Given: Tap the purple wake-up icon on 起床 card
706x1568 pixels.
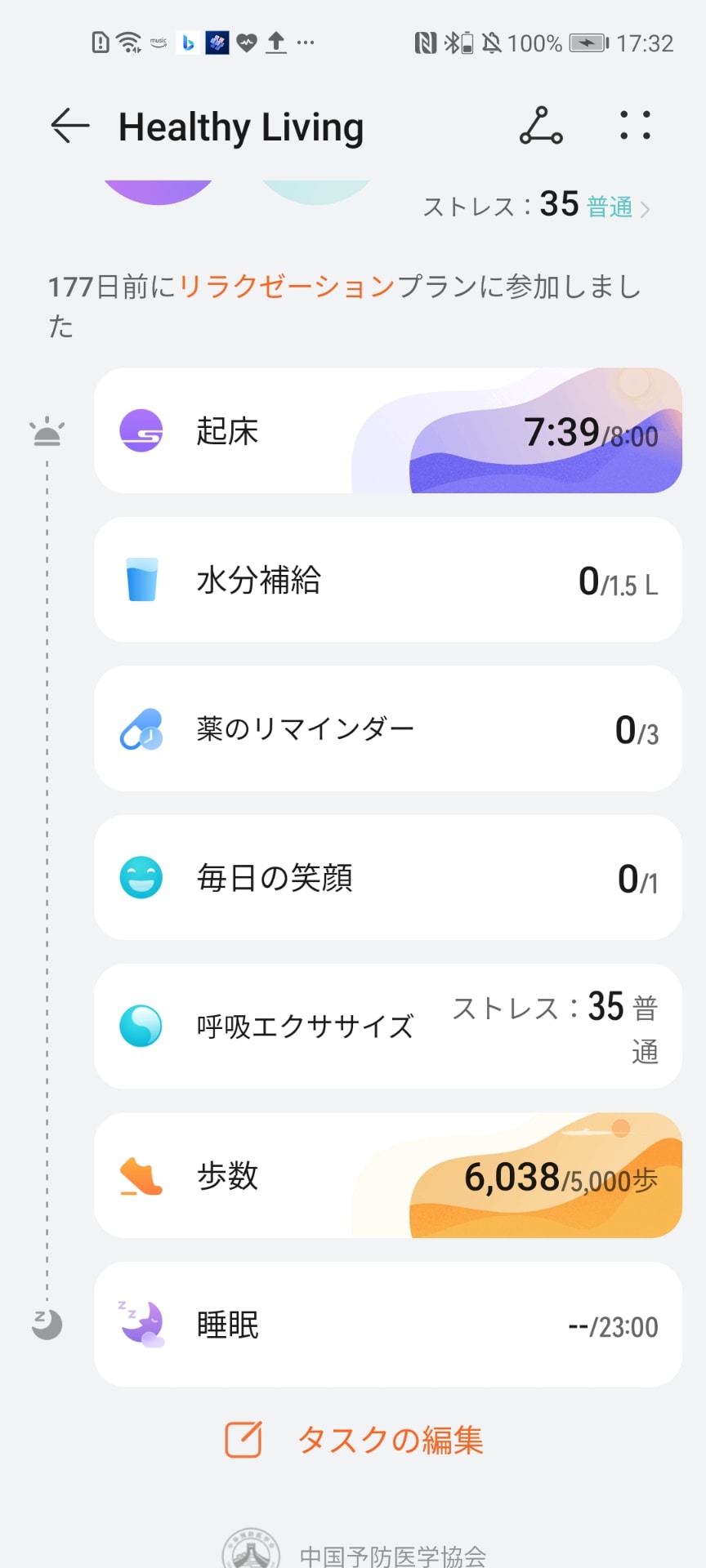Looking at the screenshot, I should pyautogui.click(x=142, y=431).
